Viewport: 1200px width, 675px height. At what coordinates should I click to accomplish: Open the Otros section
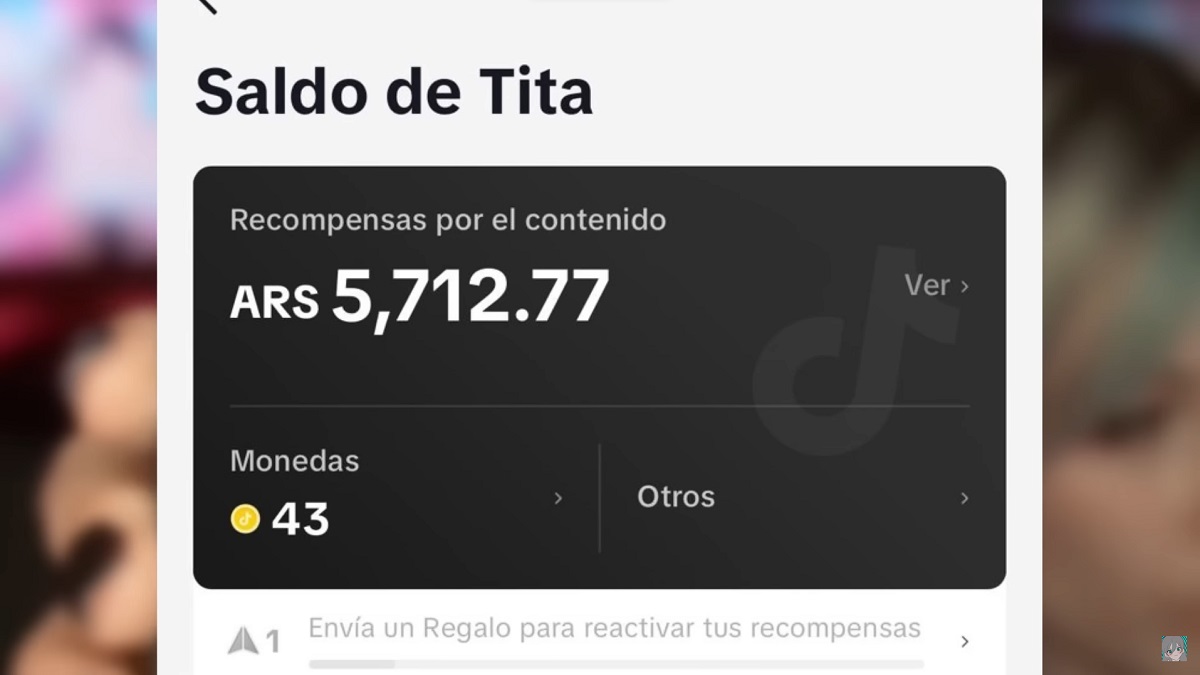(x=802, y=498)
